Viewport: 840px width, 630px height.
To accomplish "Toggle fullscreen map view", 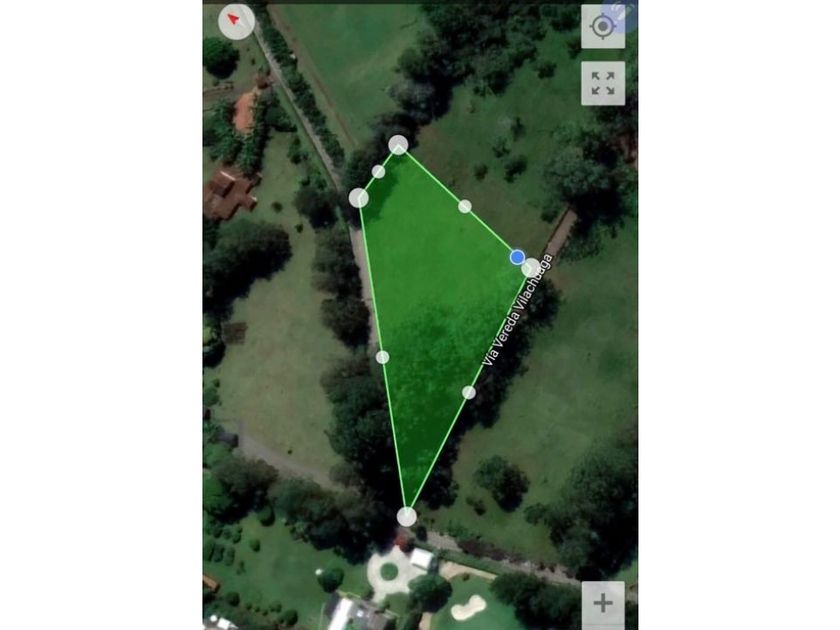I will (602, 84).
